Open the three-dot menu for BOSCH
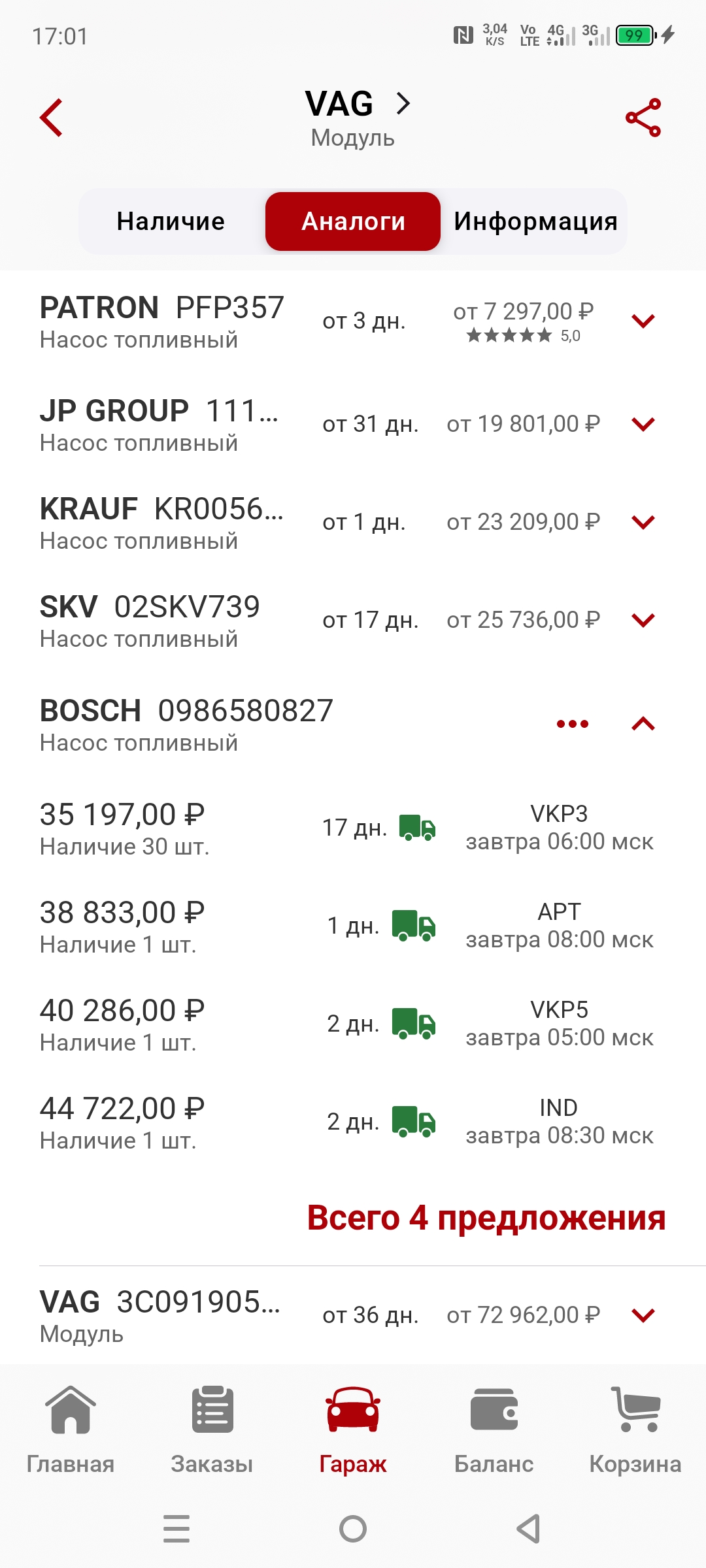 pyautogui.click(x=573, y=724)
